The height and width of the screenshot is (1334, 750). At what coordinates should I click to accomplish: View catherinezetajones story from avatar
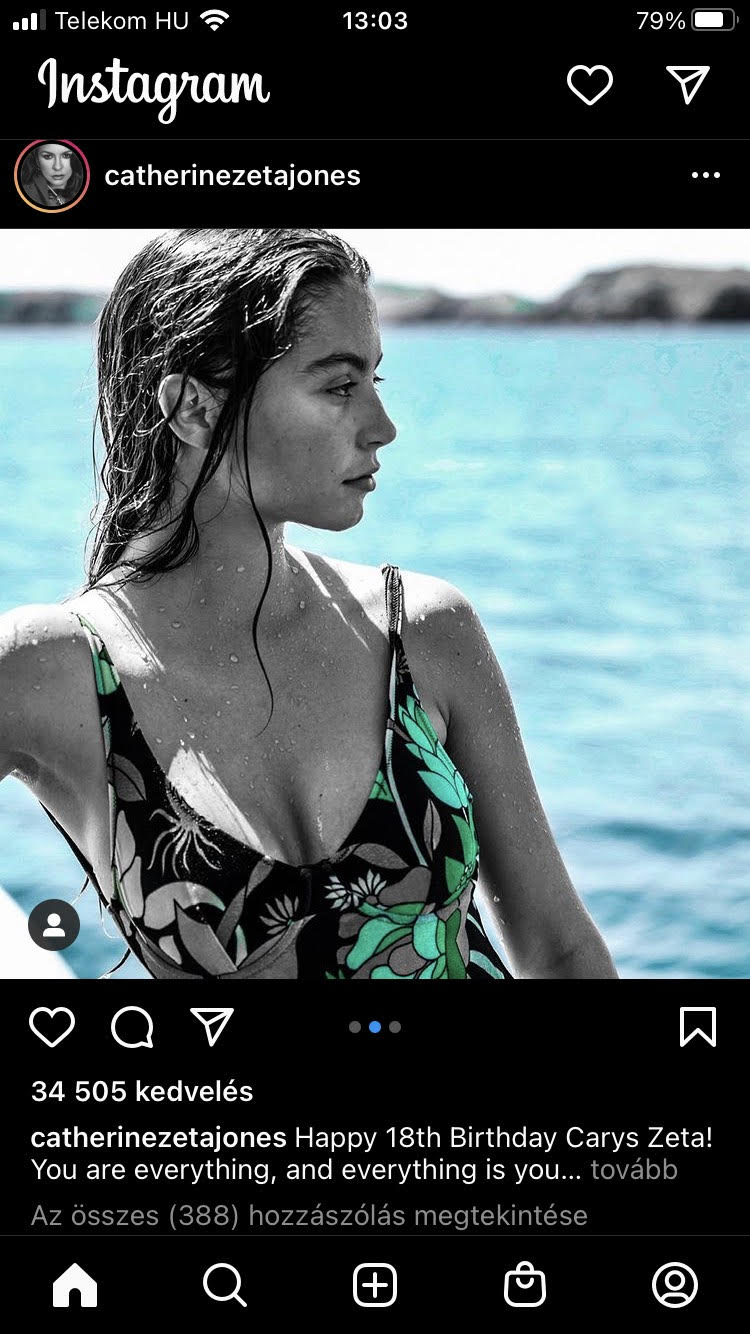click(52, 176)
